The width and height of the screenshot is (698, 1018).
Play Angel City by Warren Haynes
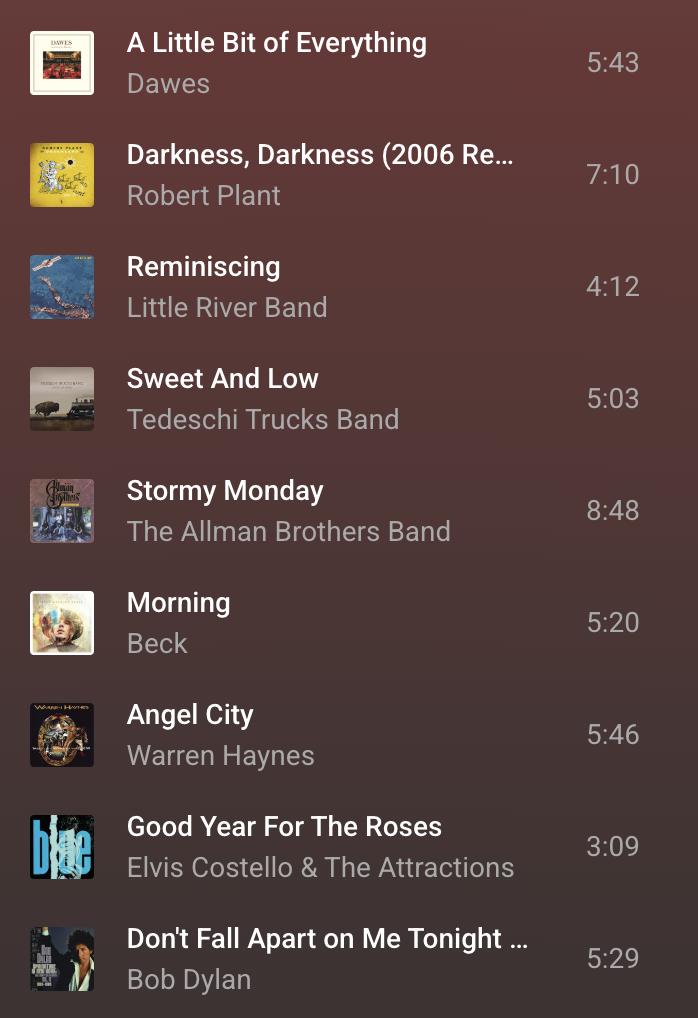click(190, 716)
